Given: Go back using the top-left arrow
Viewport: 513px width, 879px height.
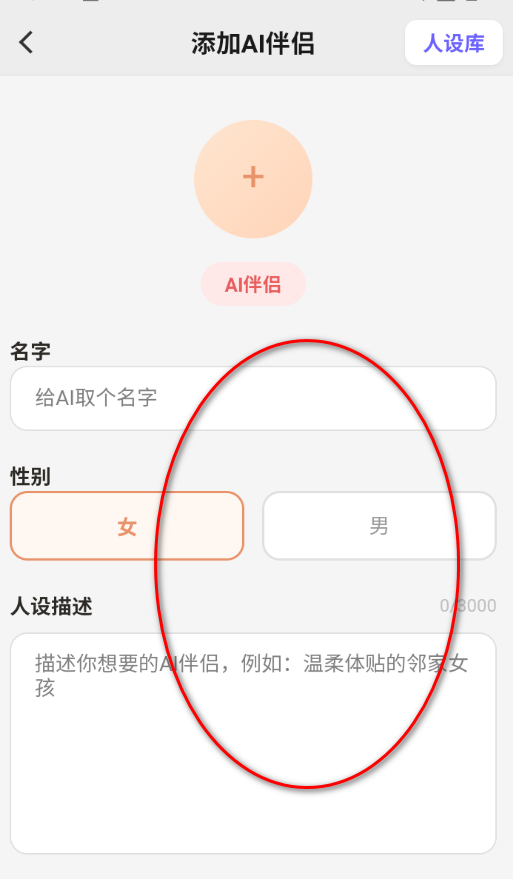Looking at the screenshot, I should coord(26,43).
